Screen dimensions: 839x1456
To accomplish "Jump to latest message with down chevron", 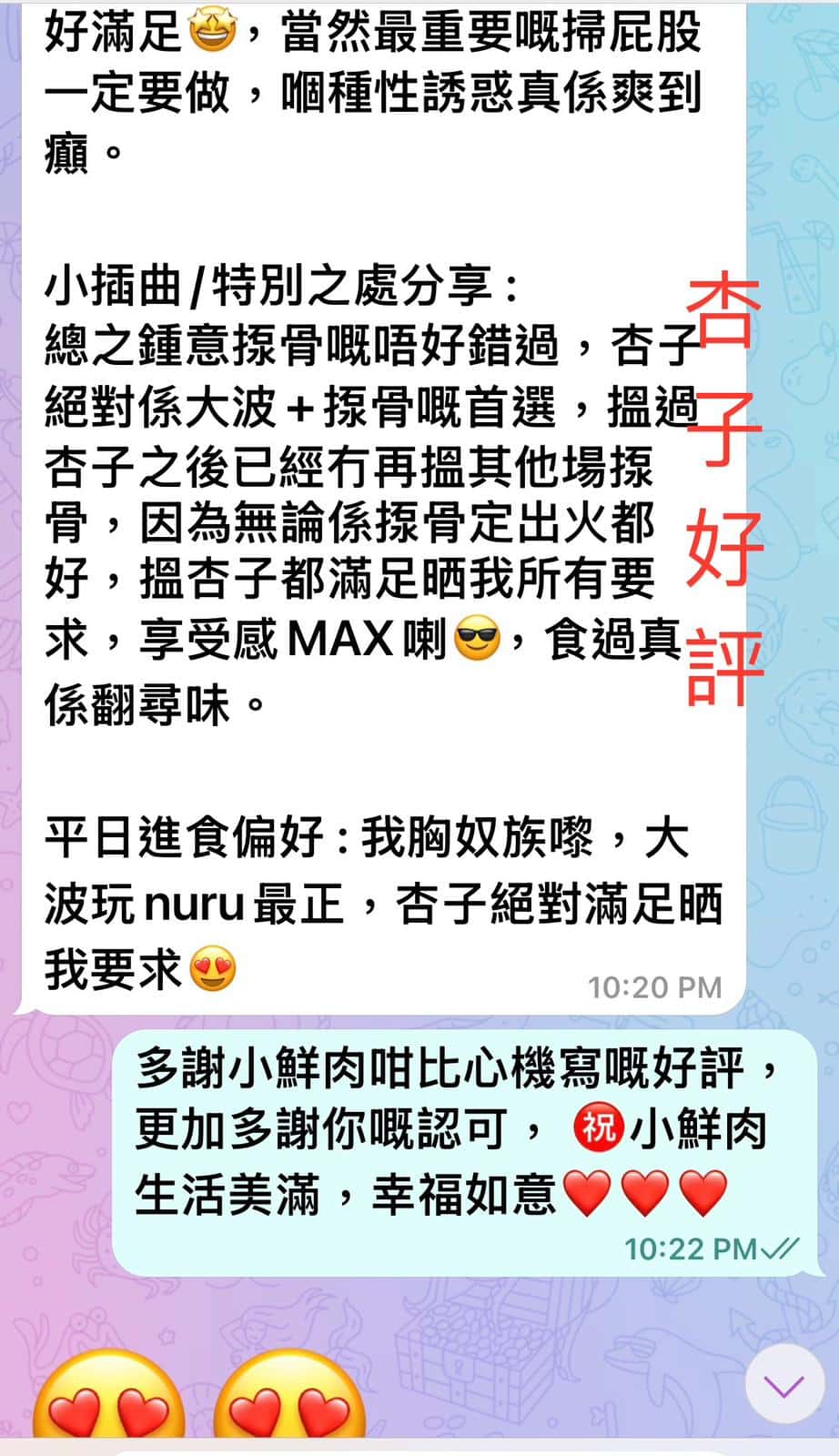I will click(783, 1384).
